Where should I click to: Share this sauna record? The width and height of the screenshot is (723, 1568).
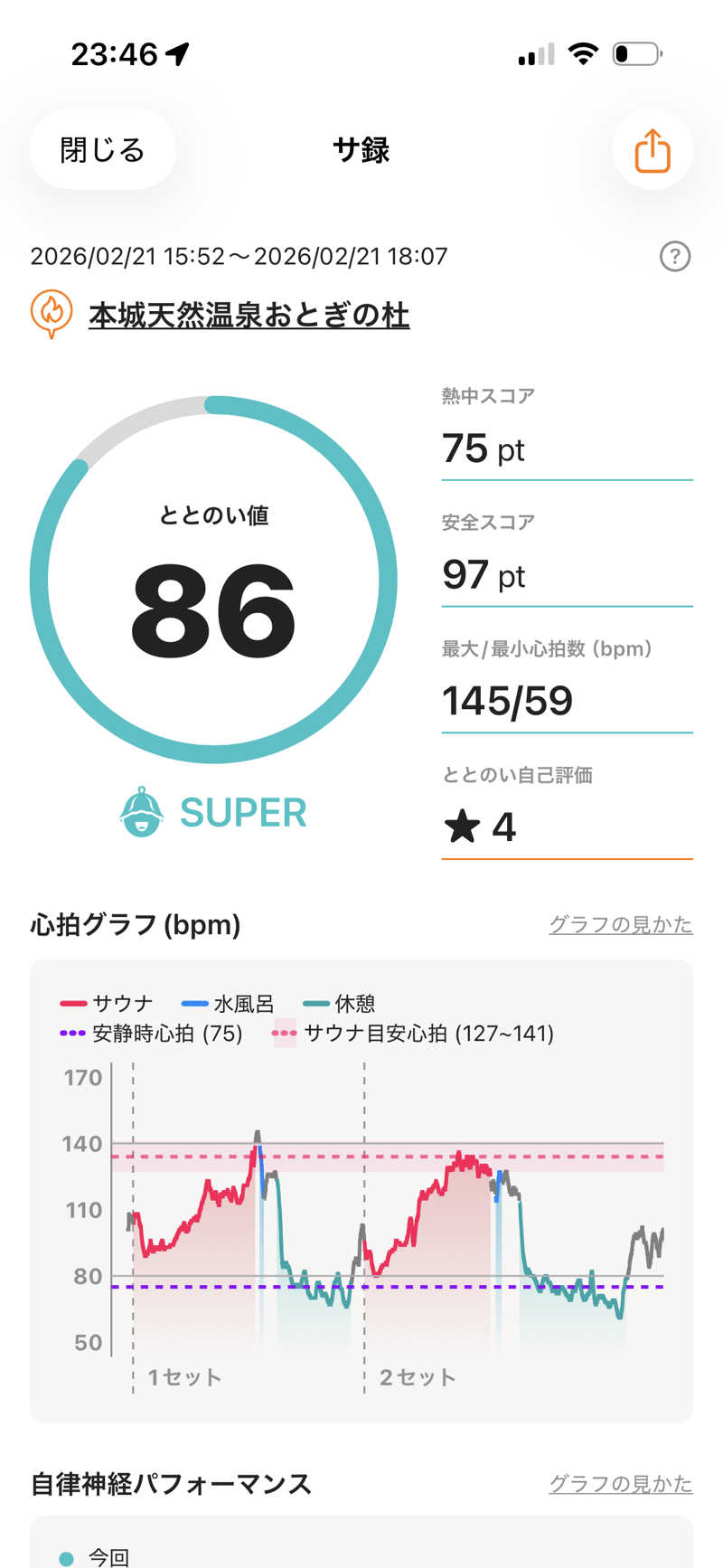tap(652, 150)
